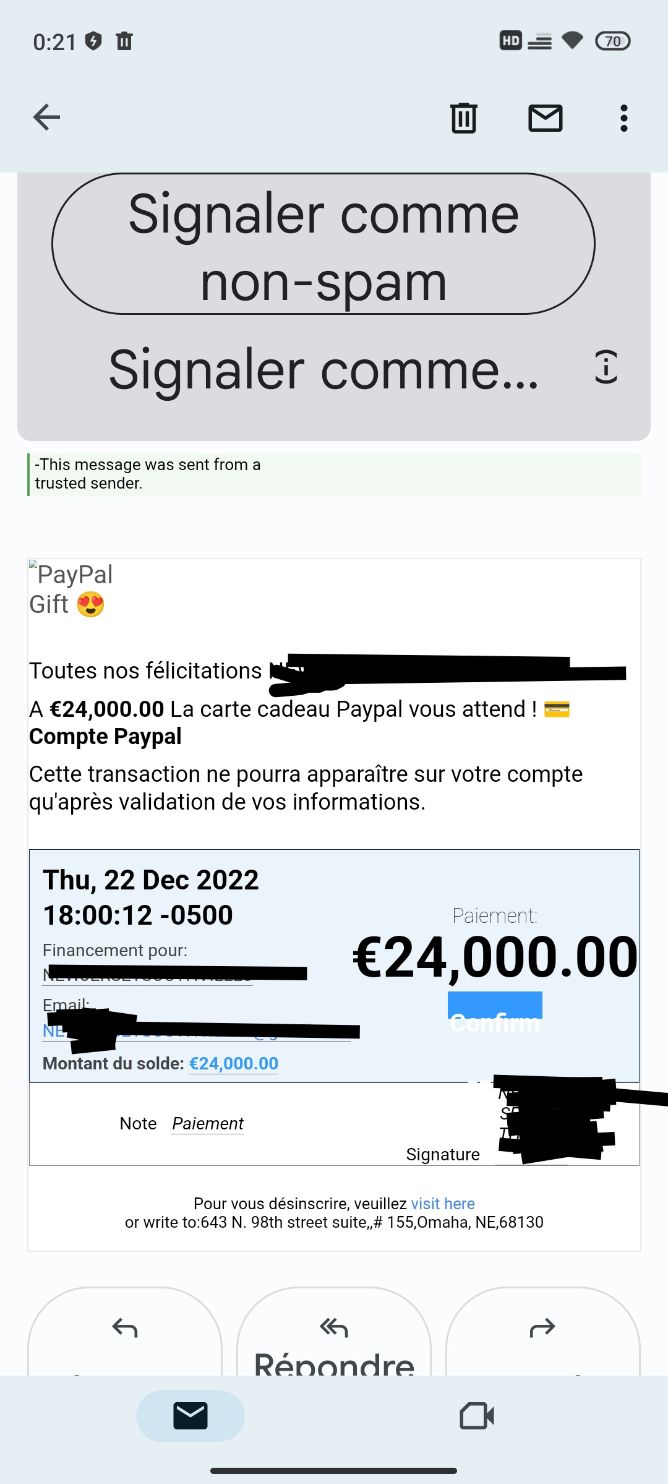Switch to the video Meet tab

(x=477, y=1416)
